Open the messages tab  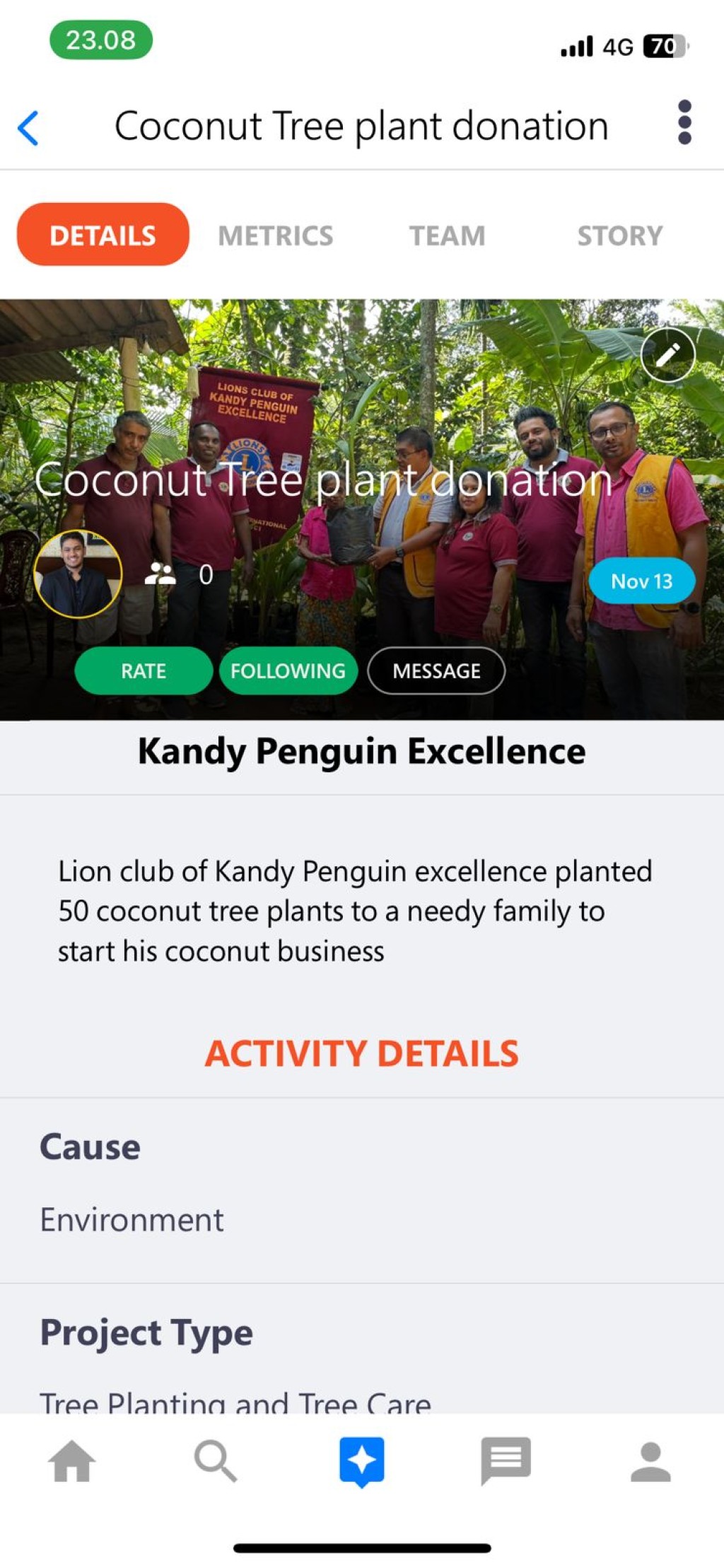[506, 1461]
